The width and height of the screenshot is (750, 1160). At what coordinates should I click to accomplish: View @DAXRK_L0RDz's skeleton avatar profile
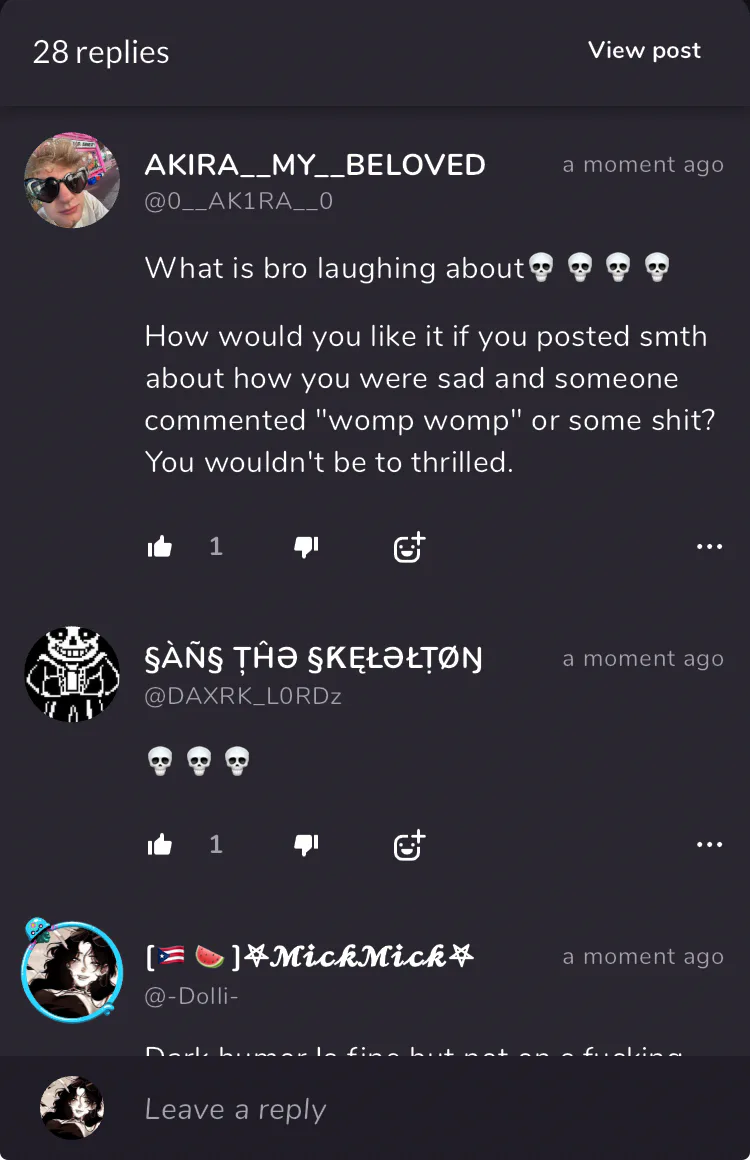tap(72, 675)
